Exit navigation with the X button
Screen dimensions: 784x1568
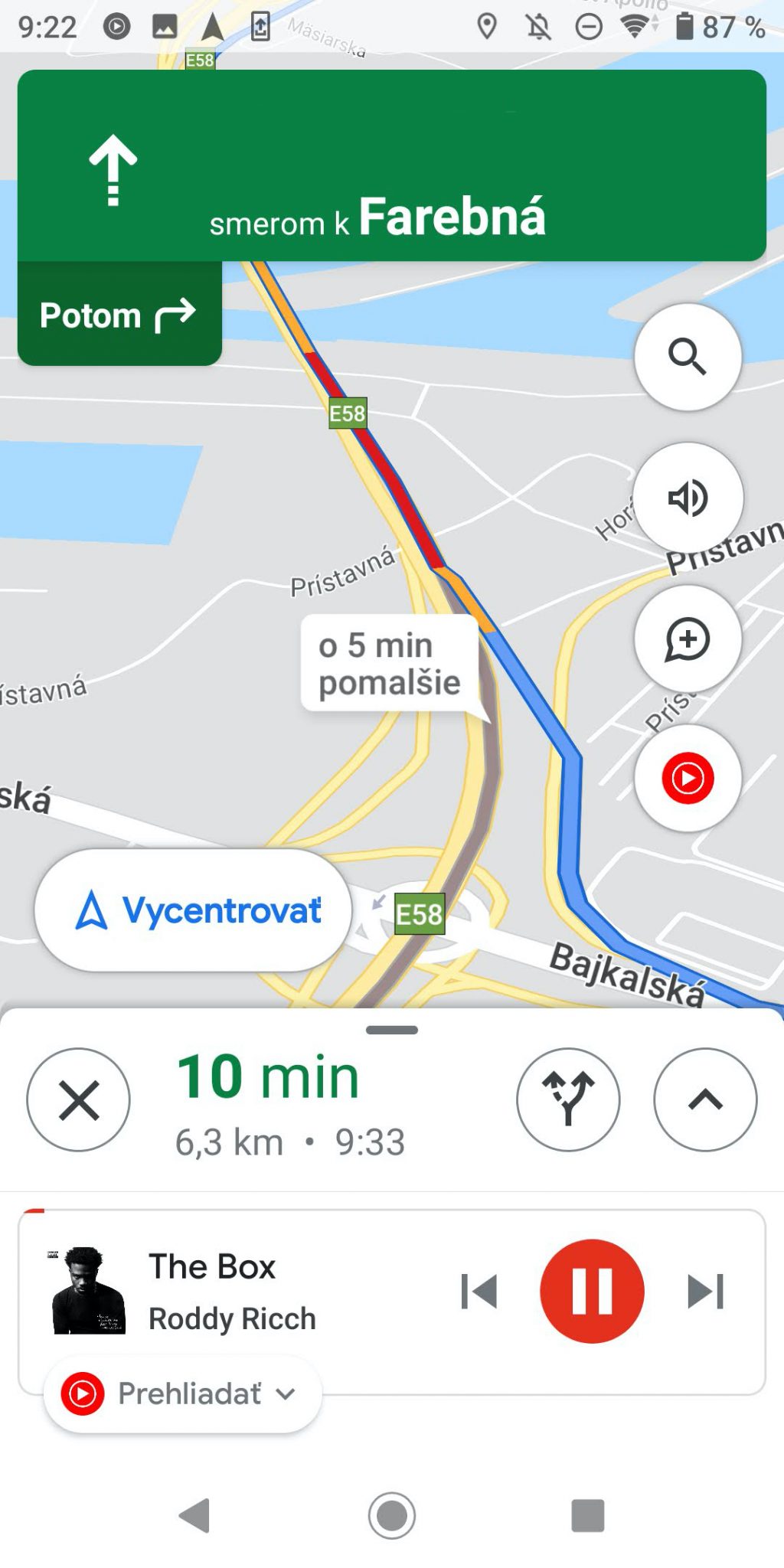79,1099
